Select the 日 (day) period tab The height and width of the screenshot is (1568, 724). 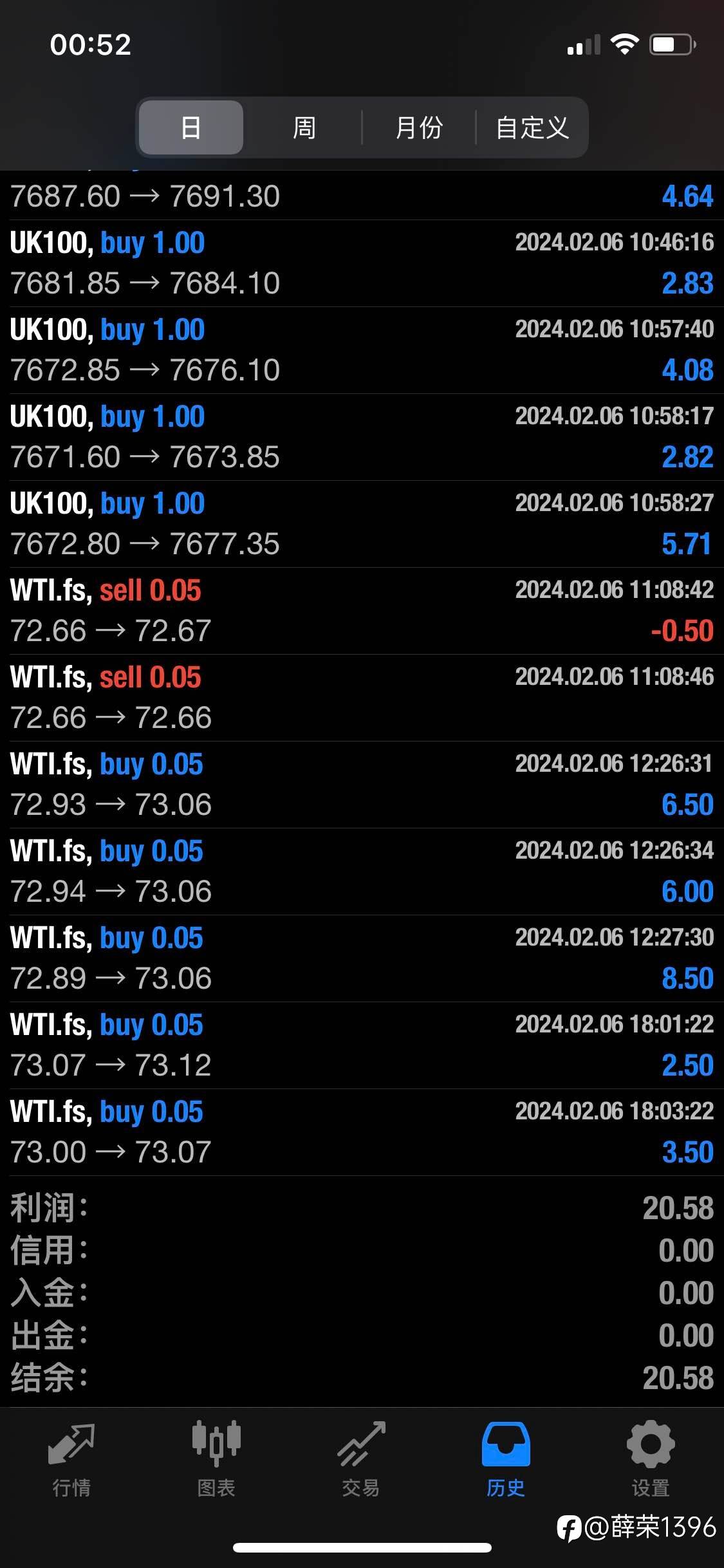[191, 127]
